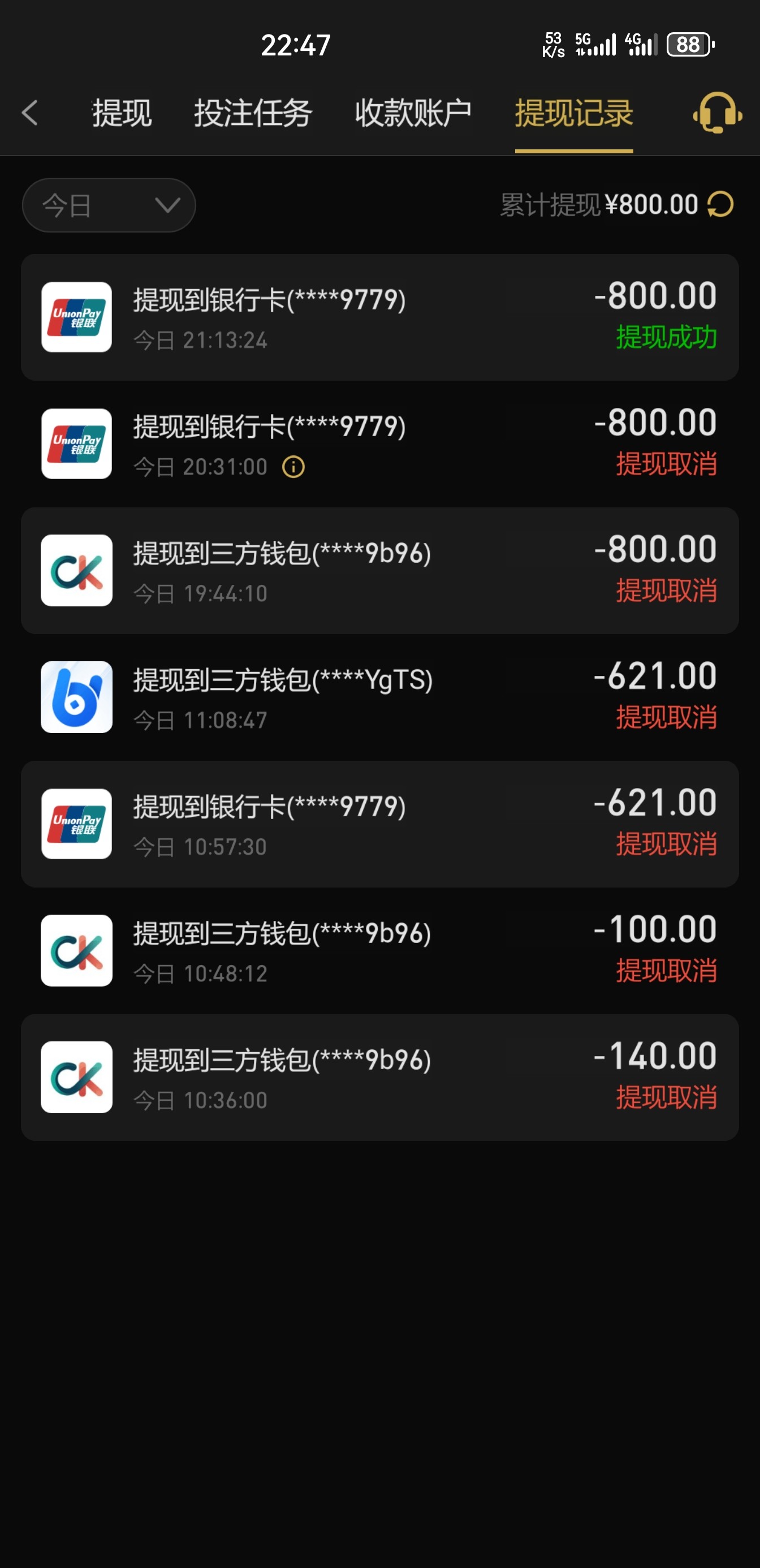760x1568 pixels.
Task: Open the successful 21:13:24 withdrawal record
Action: pos(379,318)
